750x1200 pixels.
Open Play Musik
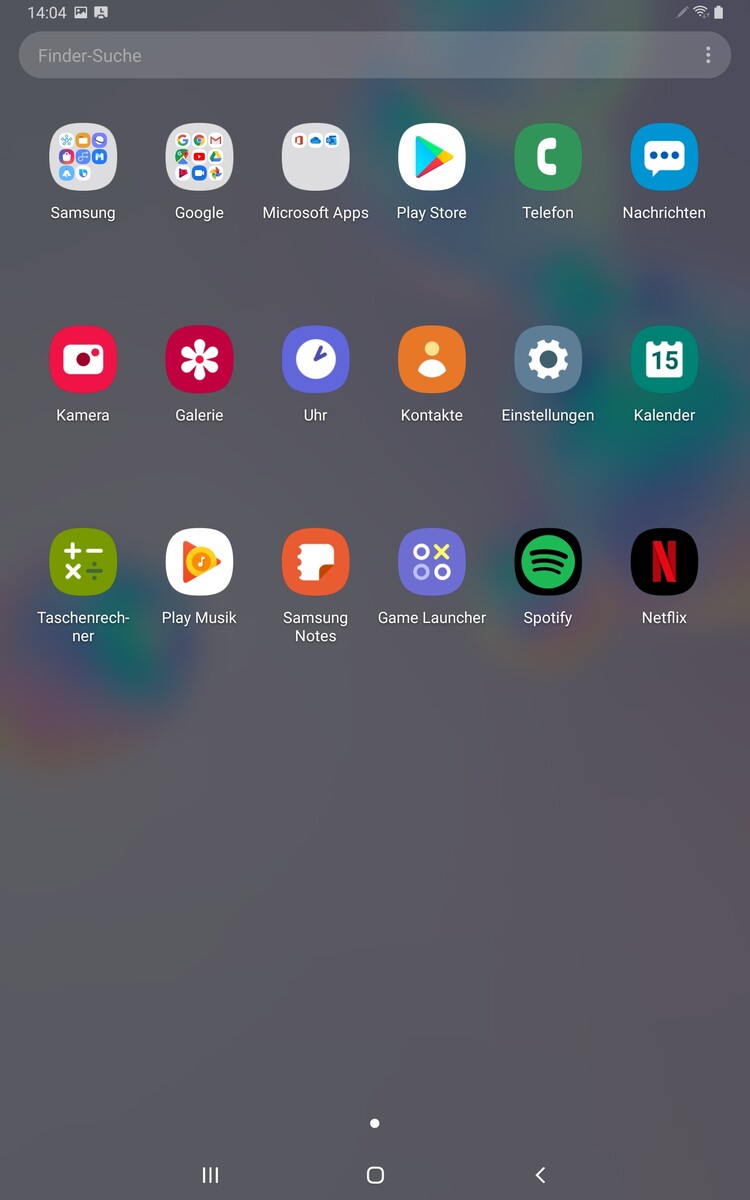(199, 562)
